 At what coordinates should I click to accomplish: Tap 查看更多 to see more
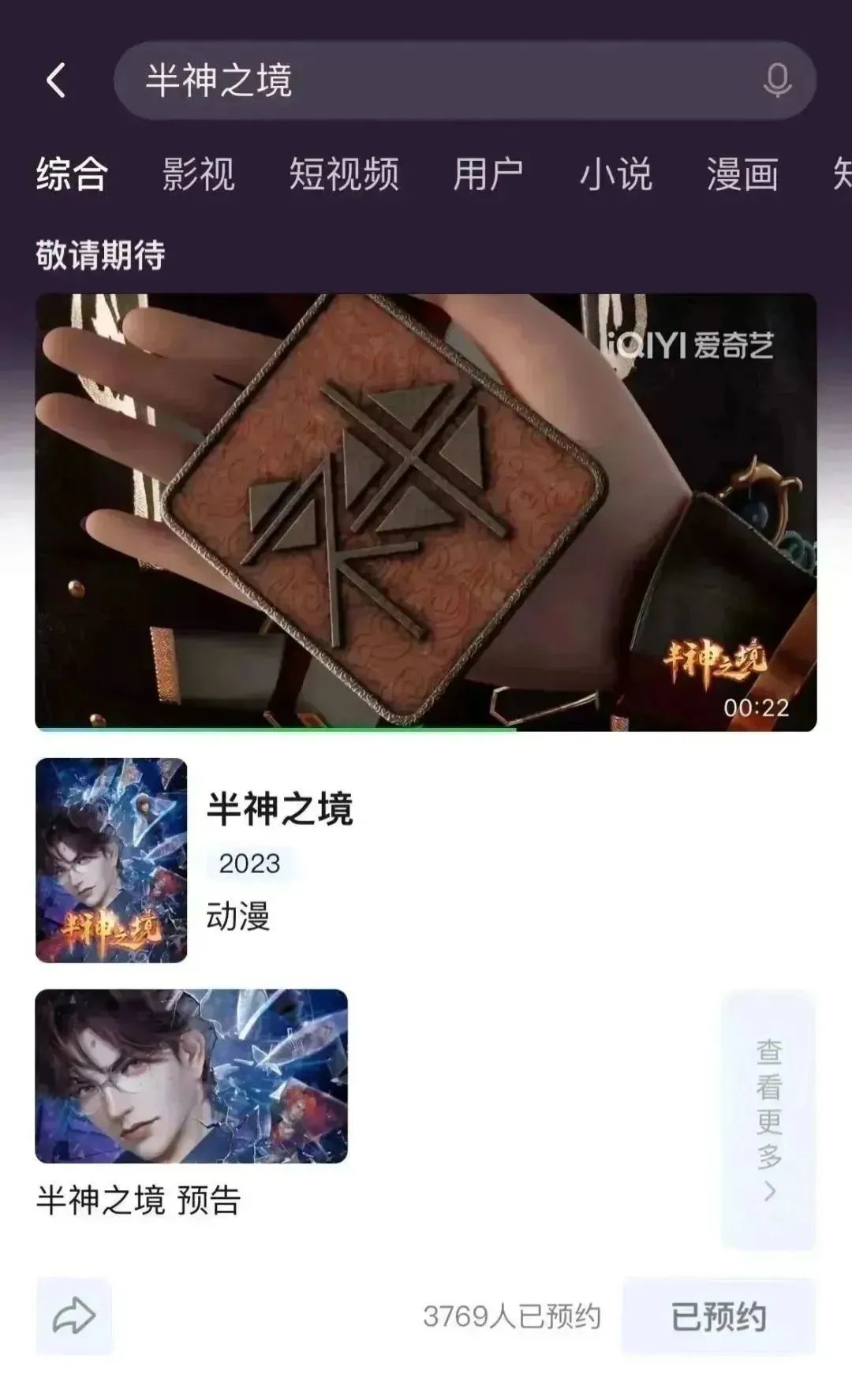click(x=769, y=1120)
